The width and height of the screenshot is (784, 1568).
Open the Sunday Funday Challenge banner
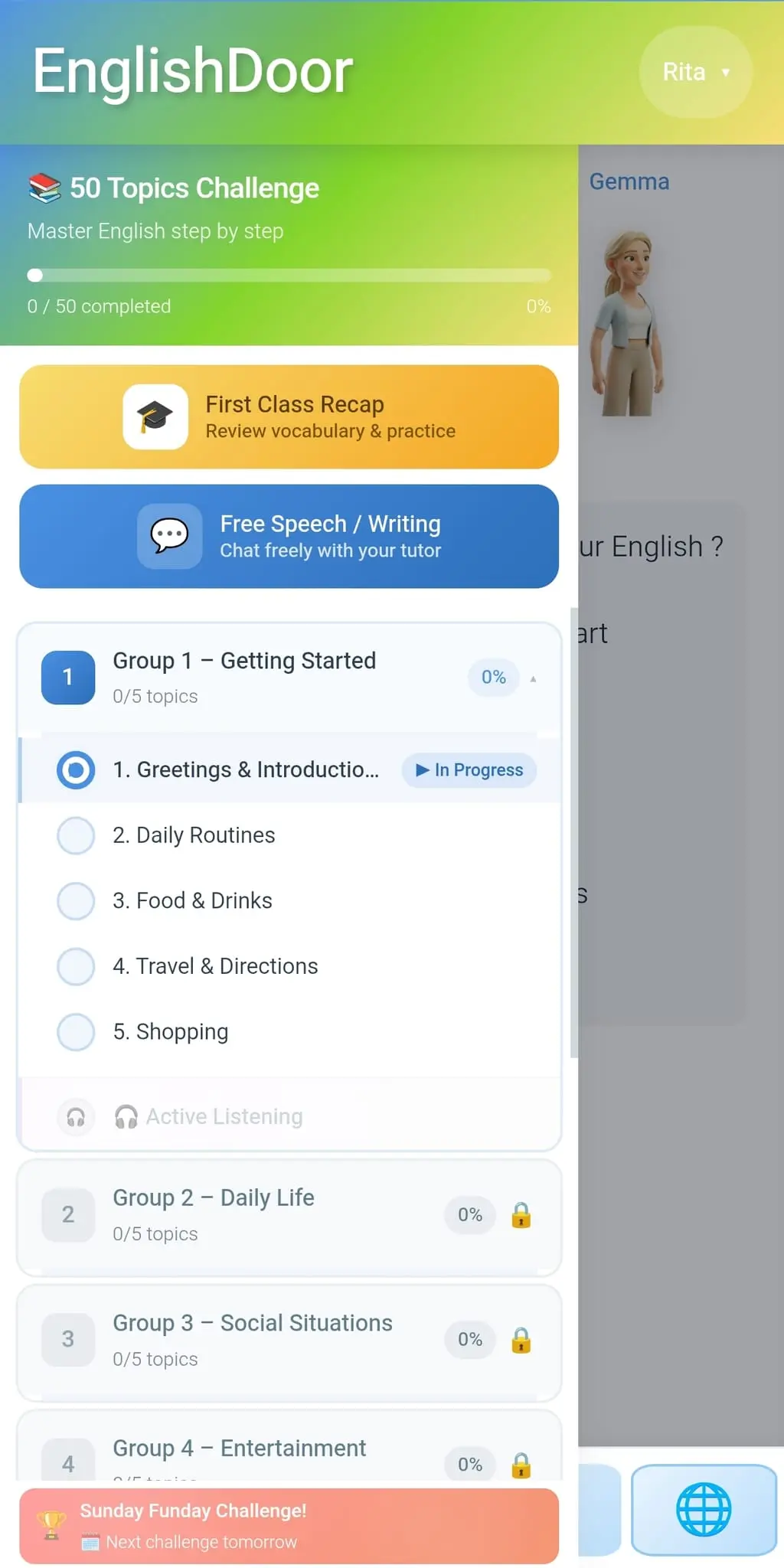289,1526
